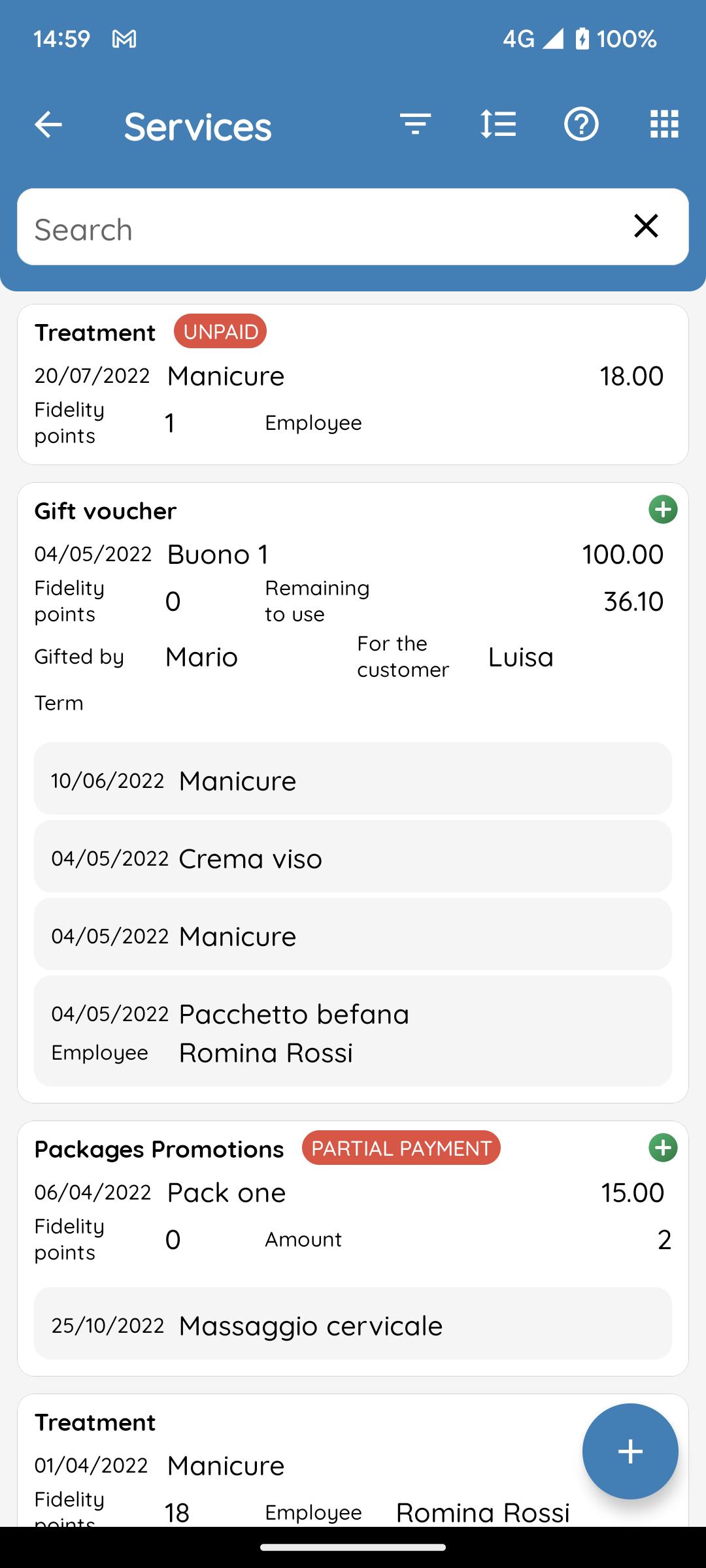Open the Pacchetto befana entry
Image resolution: width=706 pixels, height=1568 pixels.
[353, 1031]
